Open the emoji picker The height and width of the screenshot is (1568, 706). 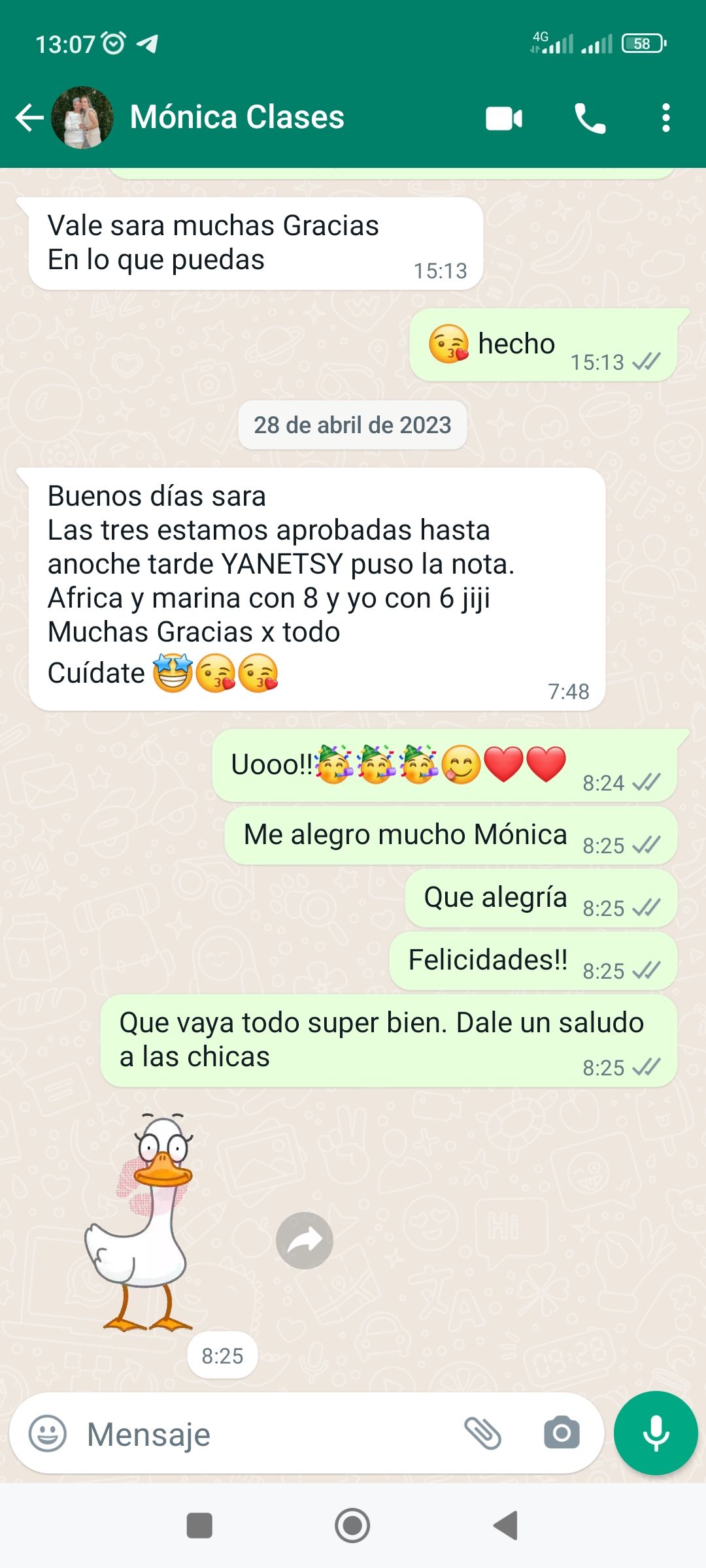[x=47, y=1434]
